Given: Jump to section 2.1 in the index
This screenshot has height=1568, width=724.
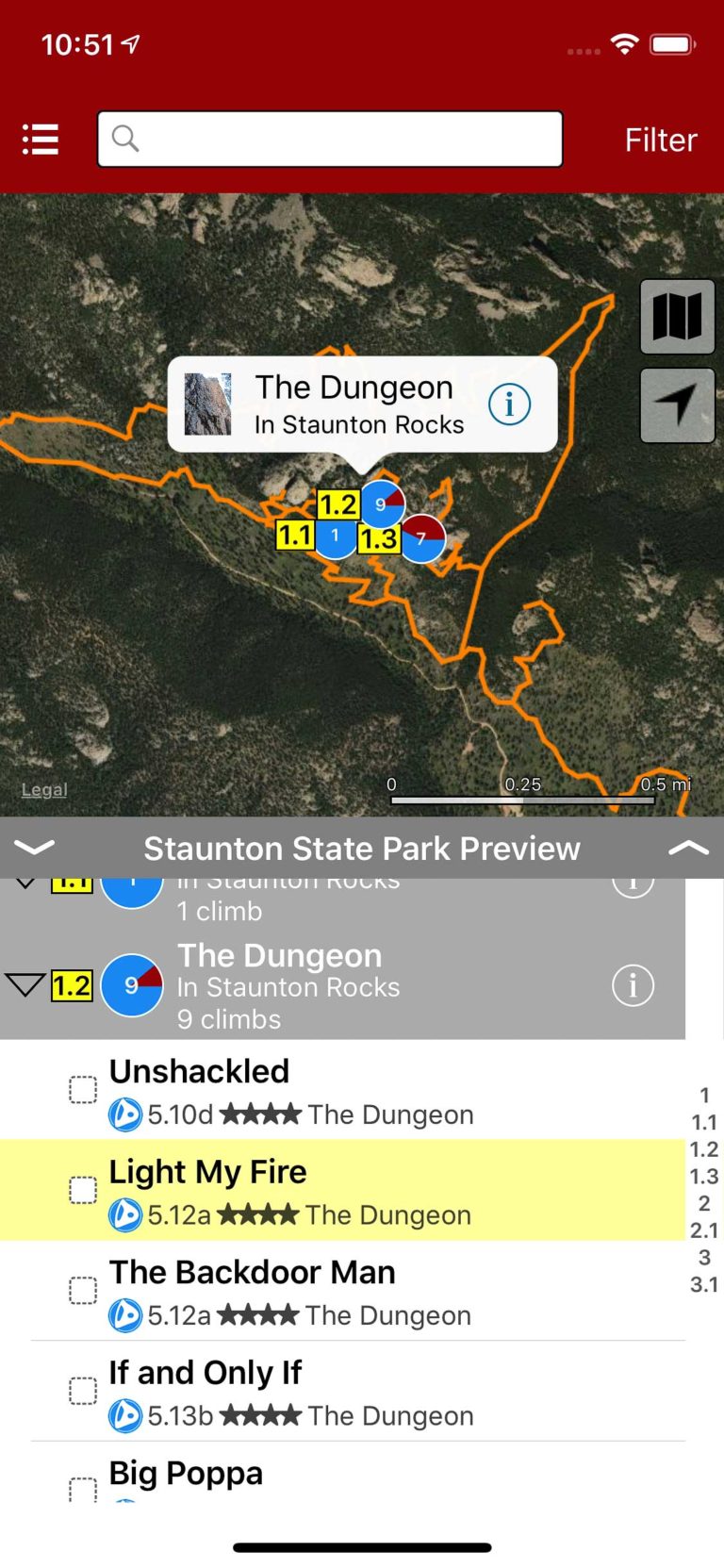Looking at the screenshot, I should (x=703, y=1230).
